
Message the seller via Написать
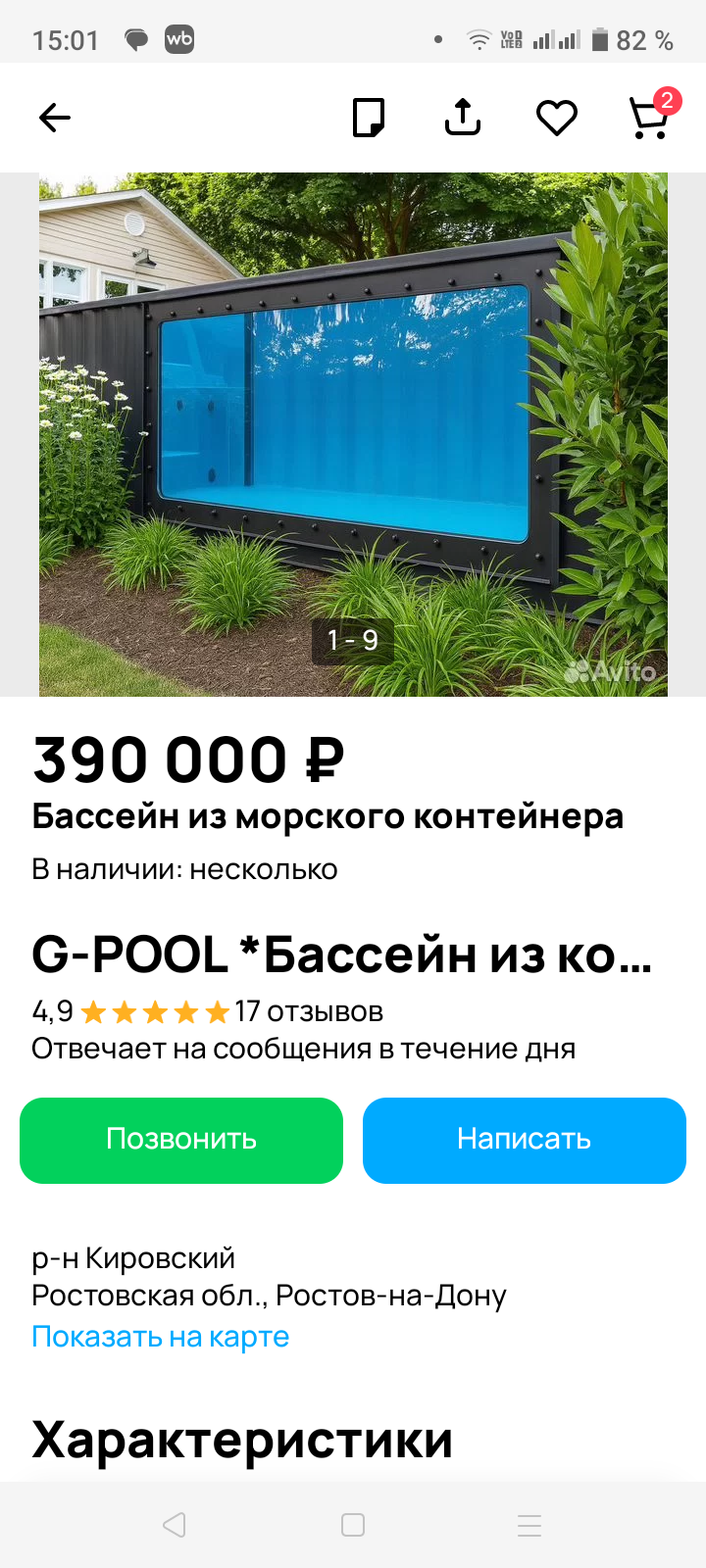pyautogui.click(x=524, y=1140)
